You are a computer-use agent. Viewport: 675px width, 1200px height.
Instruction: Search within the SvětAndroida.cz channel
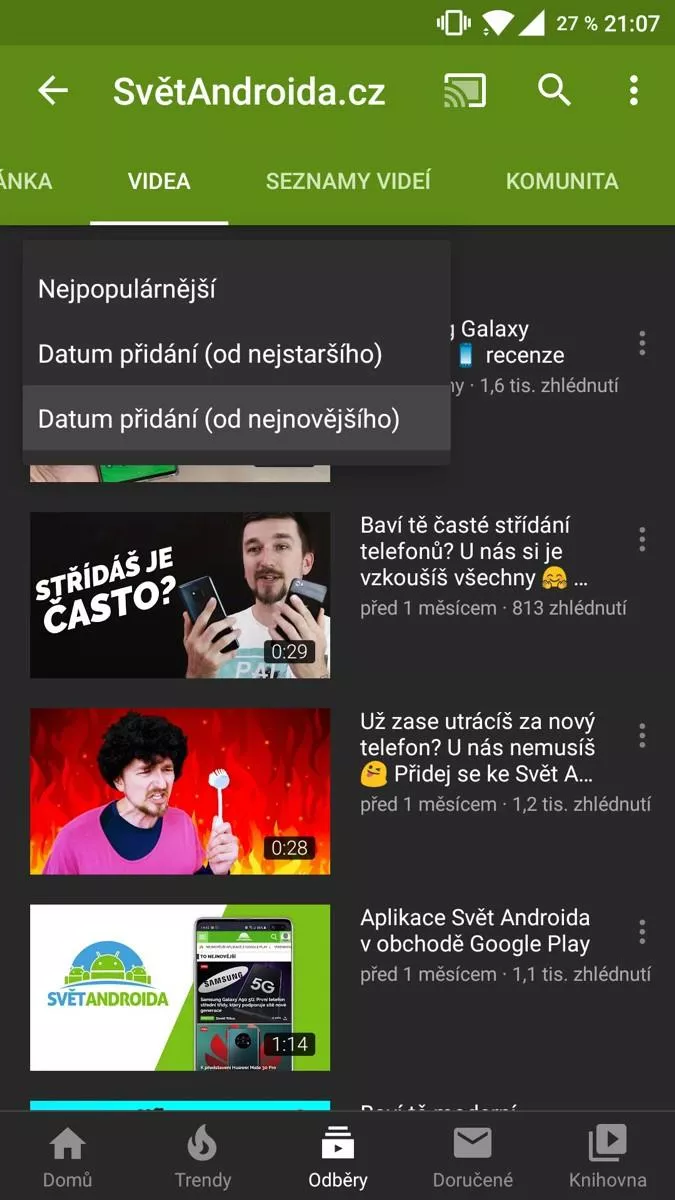click(554, 90)
